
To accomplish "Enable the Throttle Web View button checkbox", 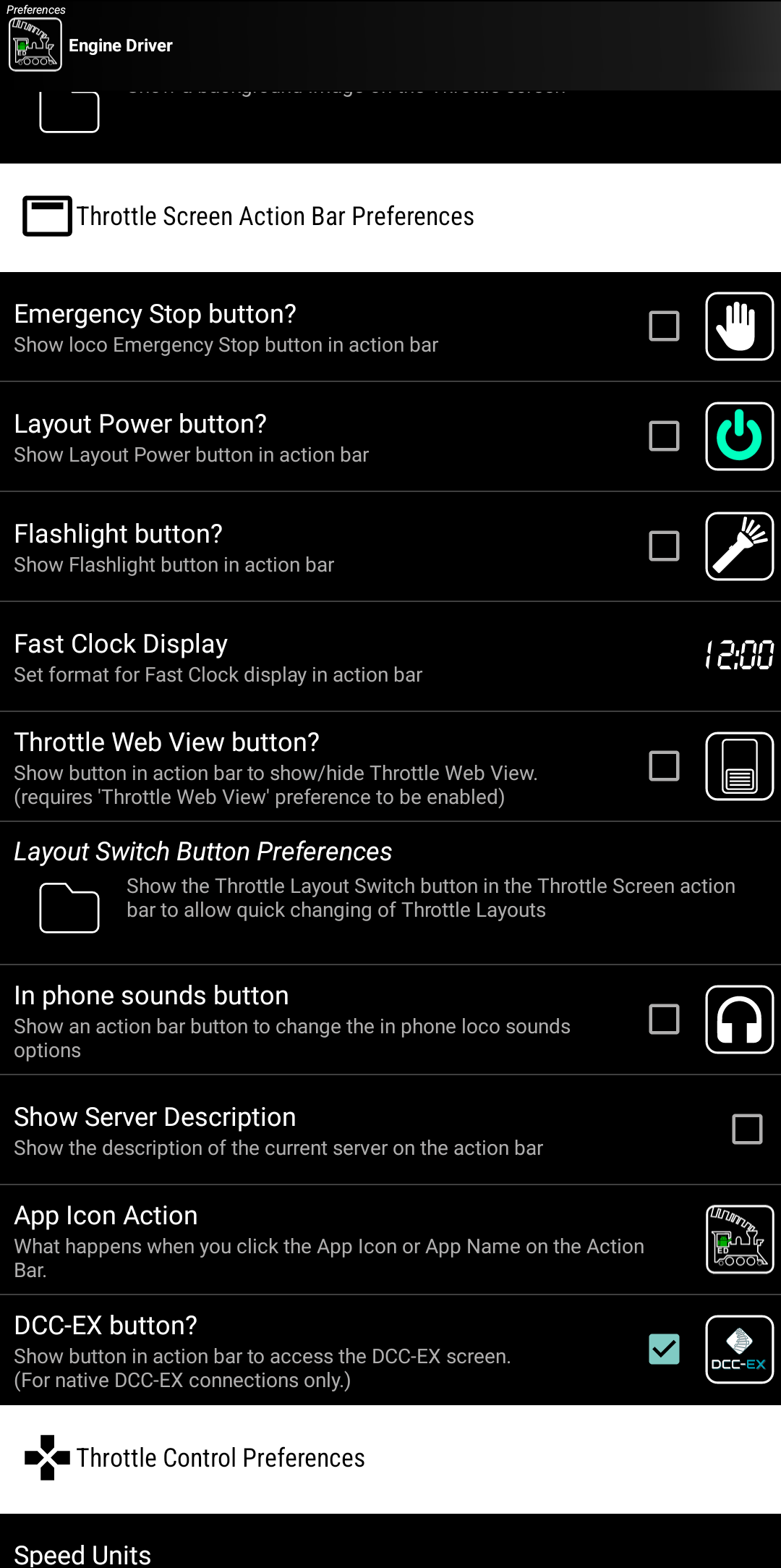I will point(664,766).
